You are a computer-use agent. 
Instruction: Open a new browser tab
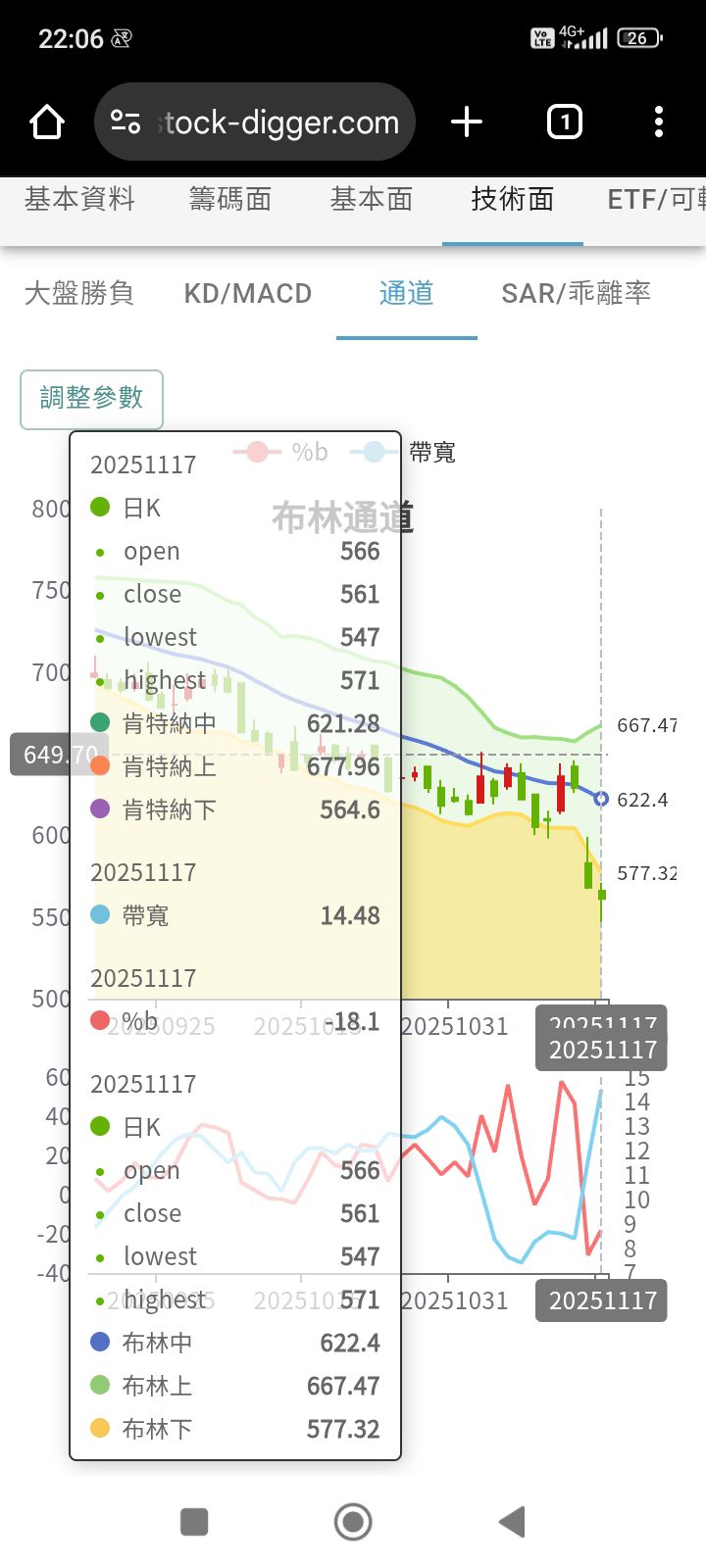click(467, 122)
